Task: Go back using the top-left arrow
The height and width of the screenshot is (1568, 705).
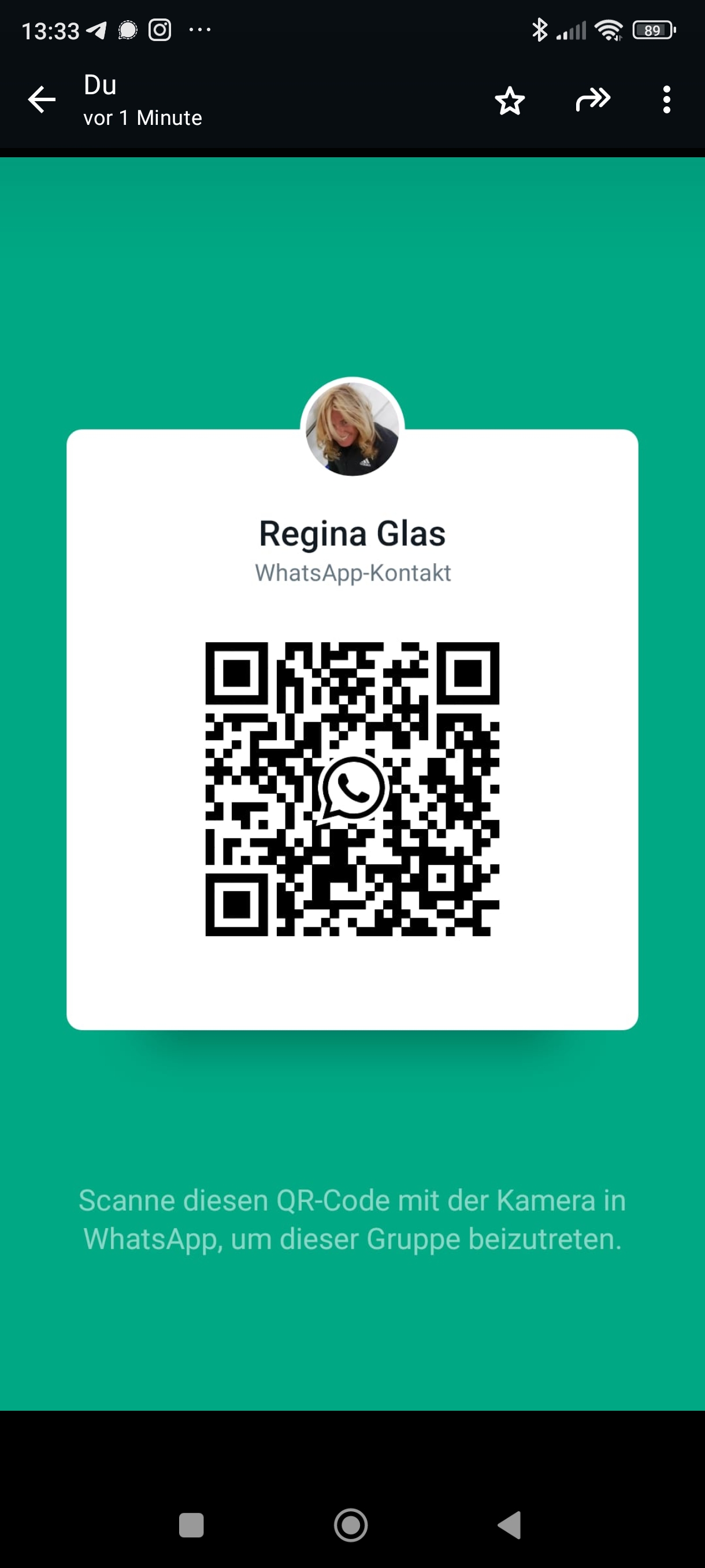Action: [42, 100]
